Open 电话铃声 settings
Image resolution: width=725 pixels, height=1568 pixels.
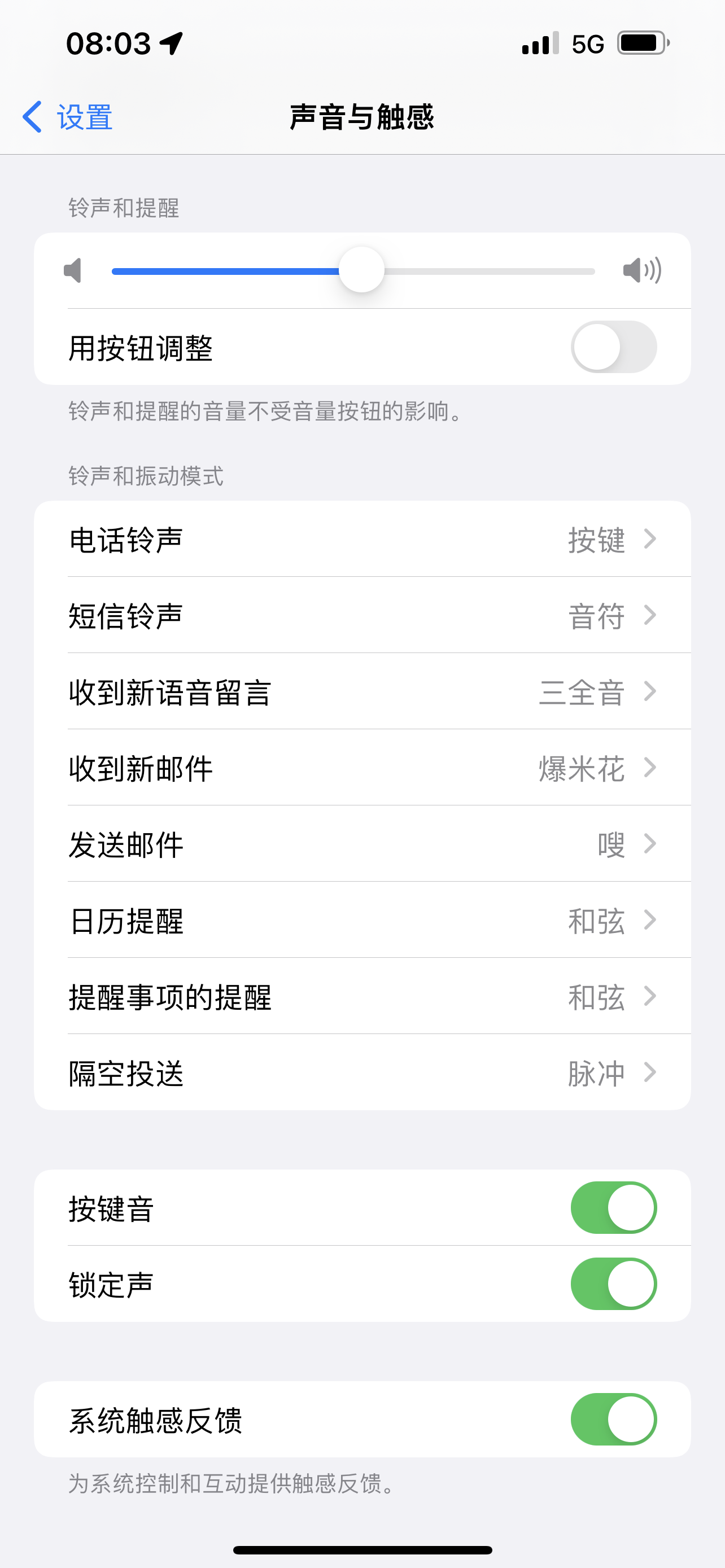(x=362, y=539)
